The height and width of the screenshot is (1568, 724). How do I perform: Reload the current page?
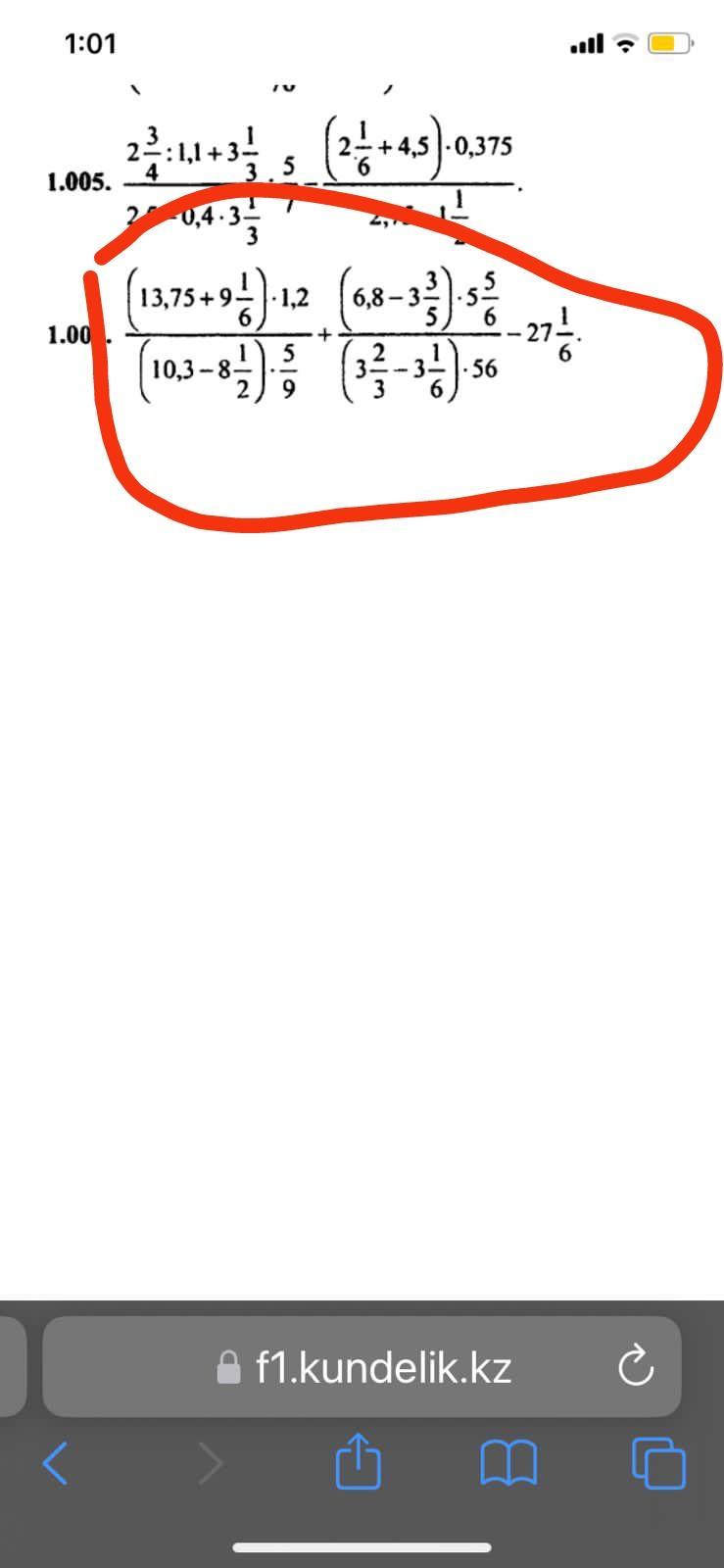[635, 1366]
